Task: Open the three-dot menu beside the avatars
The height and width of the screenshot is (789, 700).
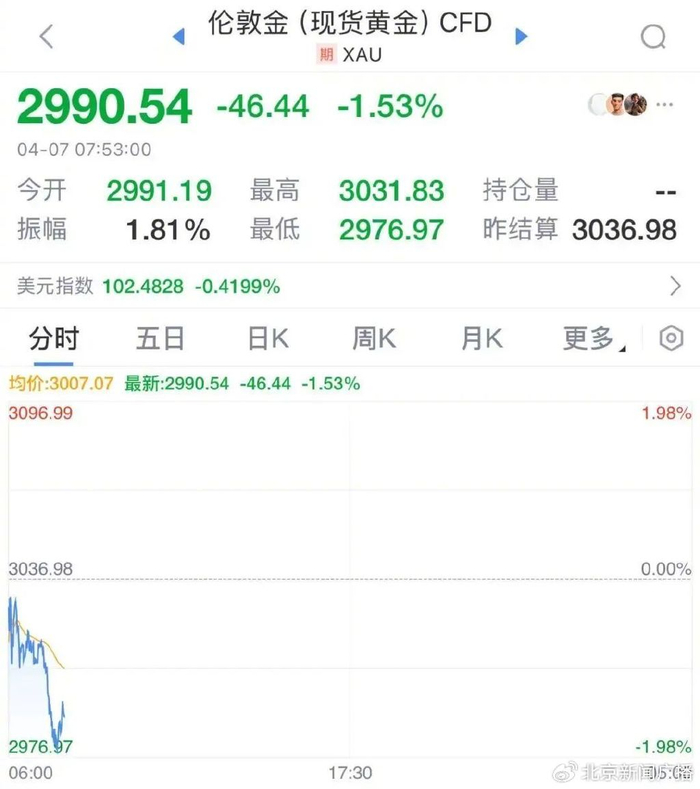Action: pos(664,105)
